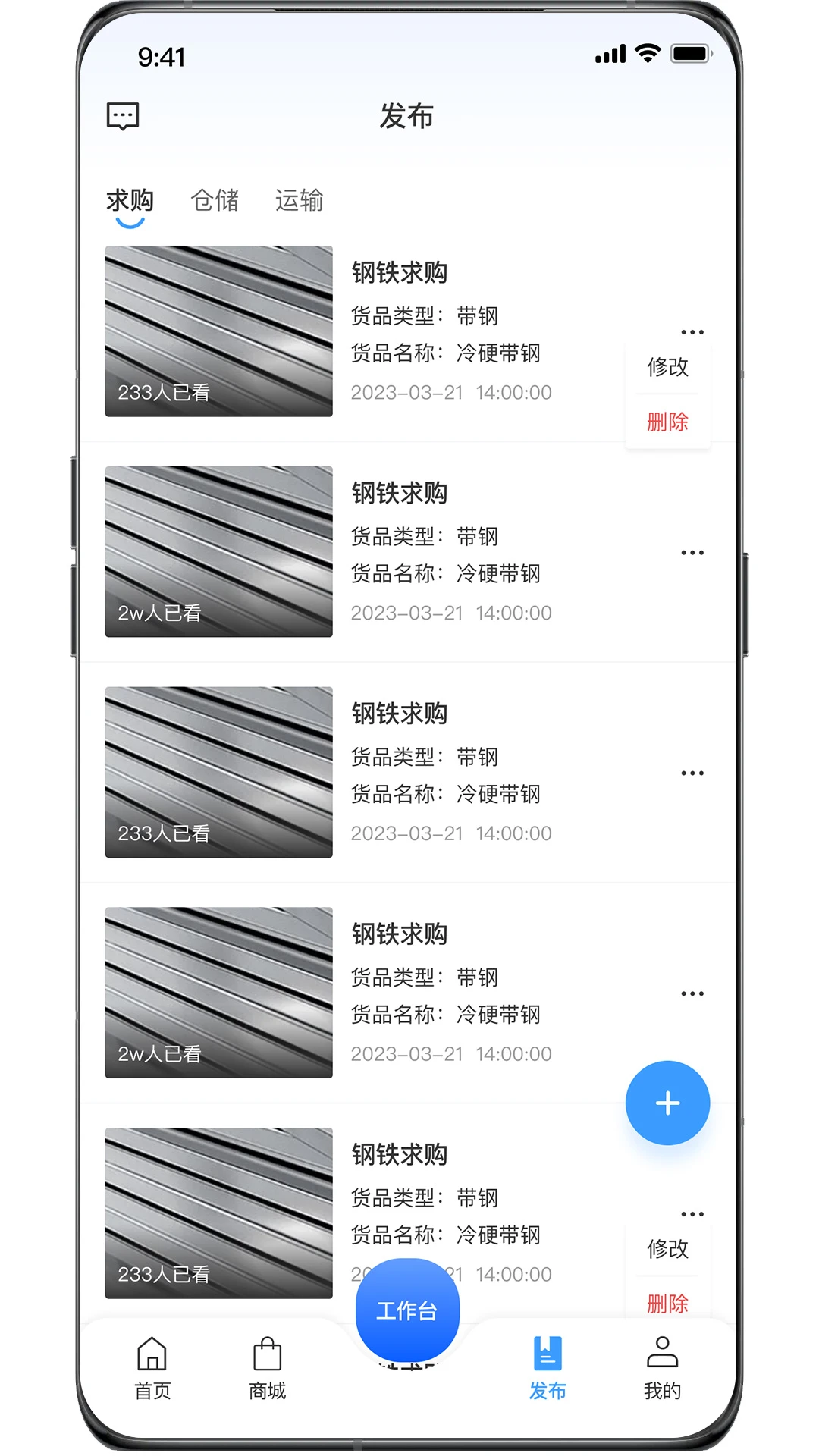Tap the blue underline indicator below 求购
The width and height of the screenshot is (819, 1456).
coord(130,223)
